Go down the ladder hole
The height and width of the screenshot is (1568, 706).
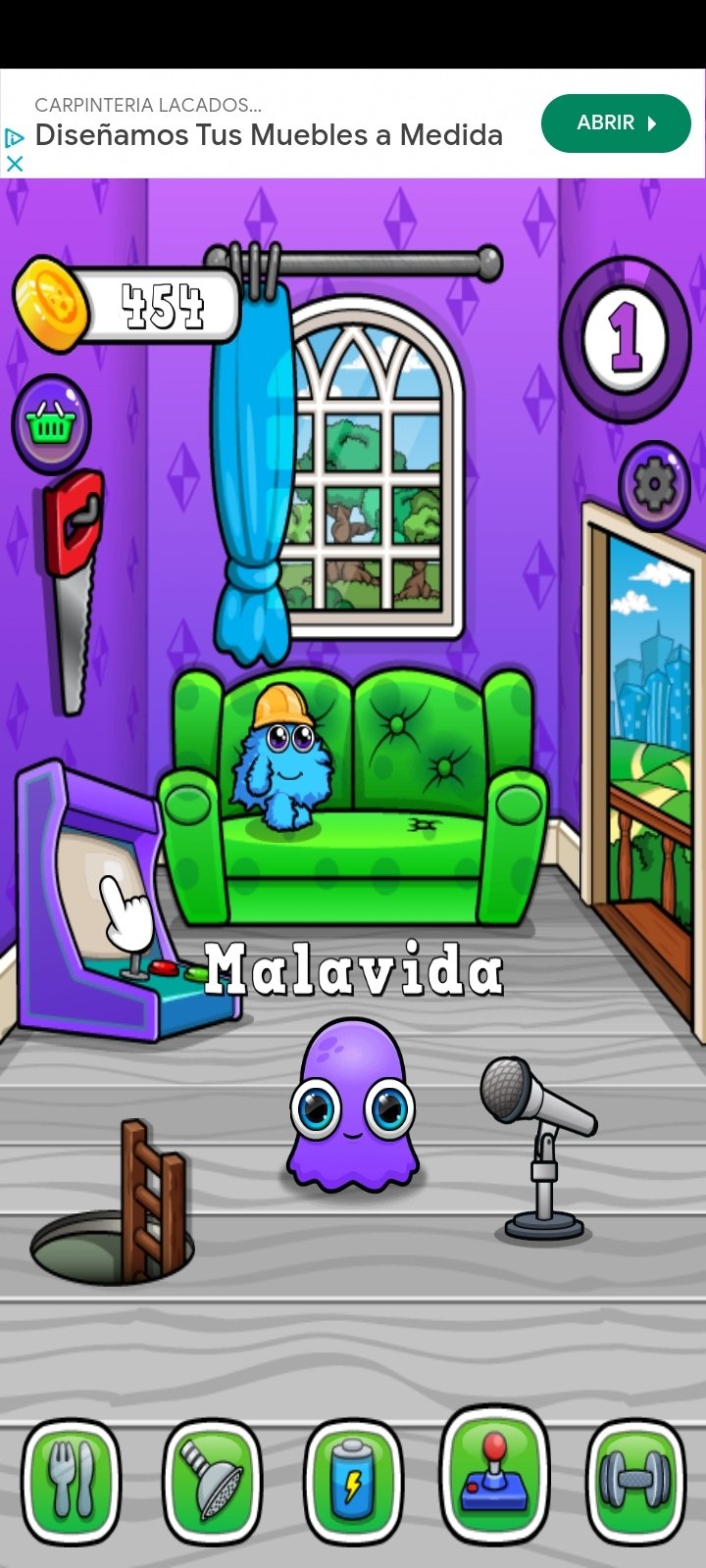tap(113, 1235)
